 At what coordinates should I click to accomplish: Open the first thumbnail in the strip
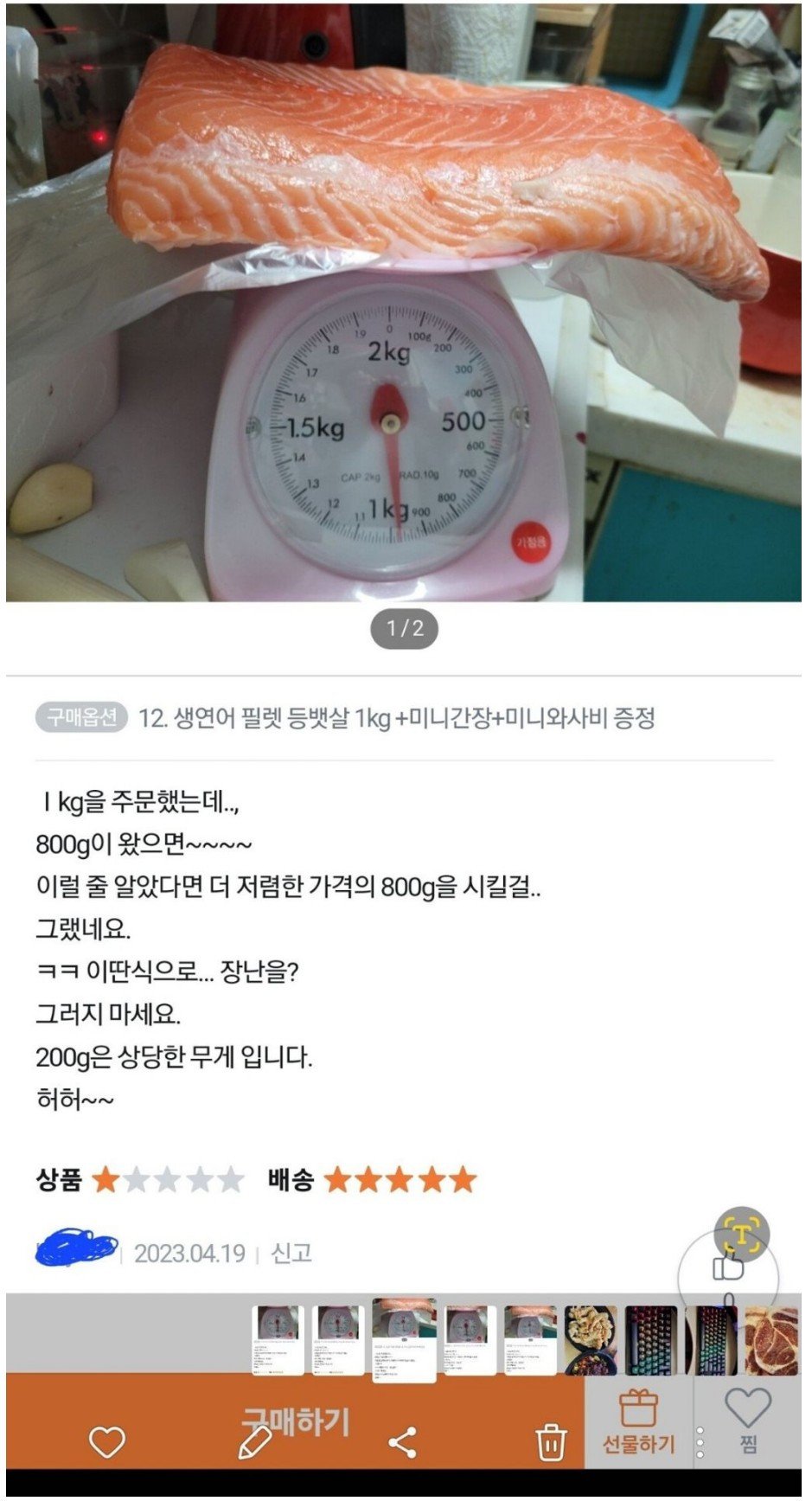tap(278, 1340)
